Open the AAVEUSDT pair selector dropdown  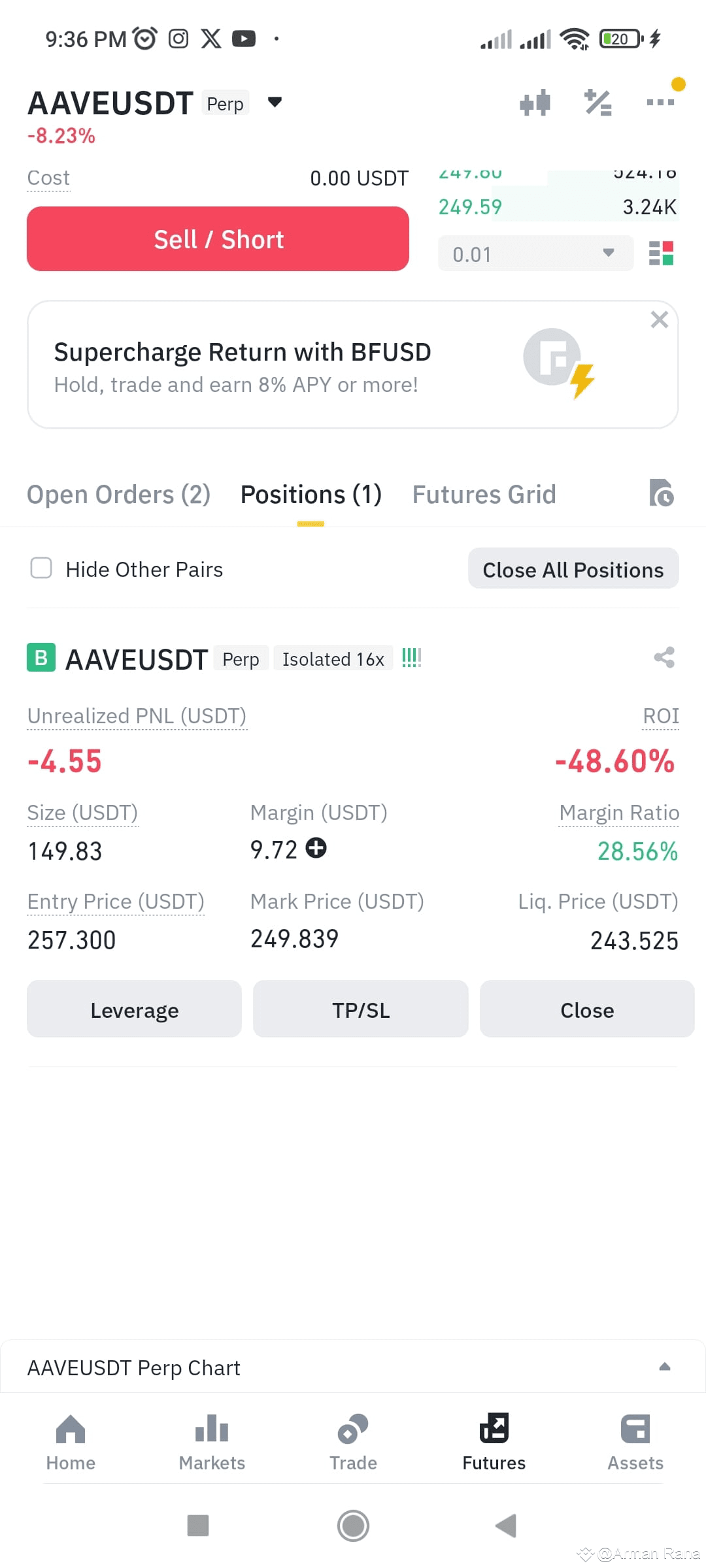tap(274, 102)
